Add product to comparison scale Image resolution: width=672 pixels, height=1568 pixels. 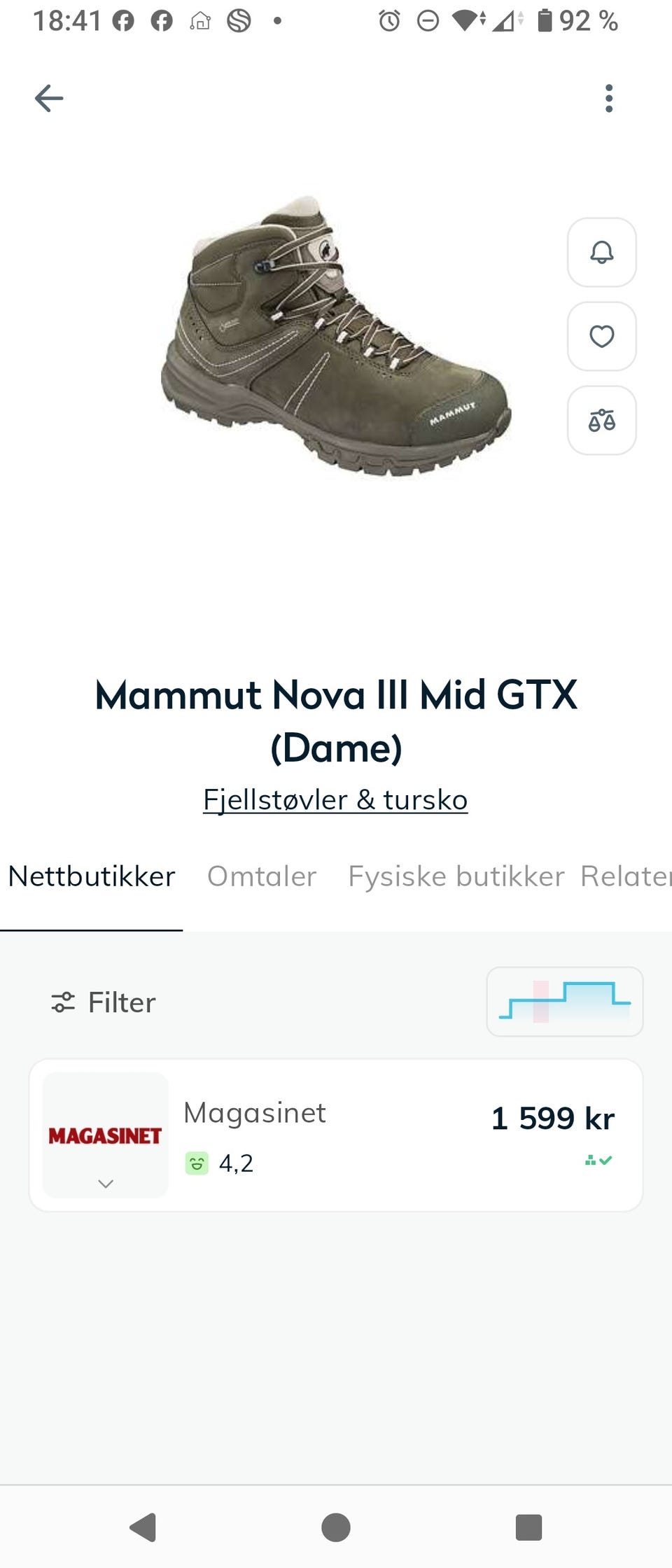601,420
